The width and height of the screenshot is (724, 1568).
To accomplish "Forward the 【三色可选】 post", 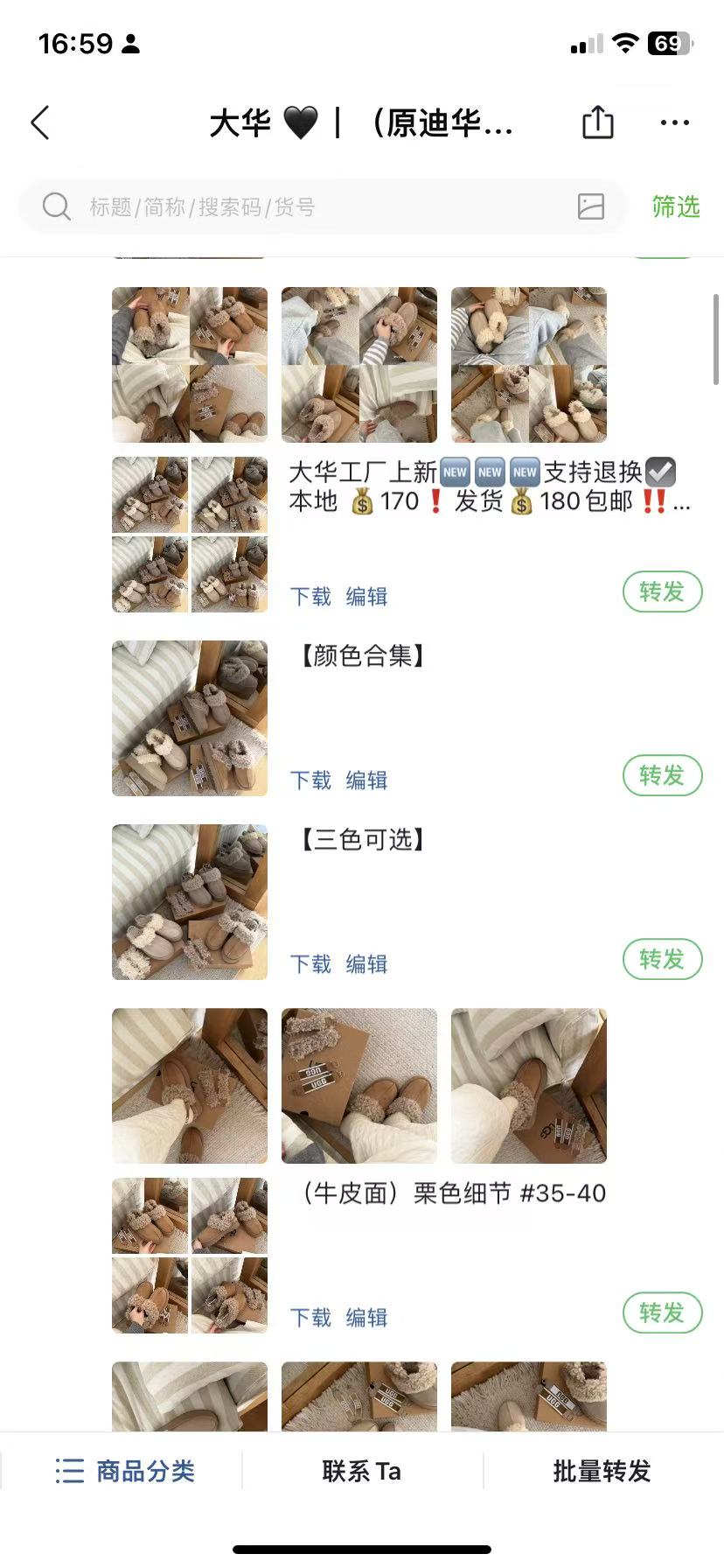I will tap(662, 960).
